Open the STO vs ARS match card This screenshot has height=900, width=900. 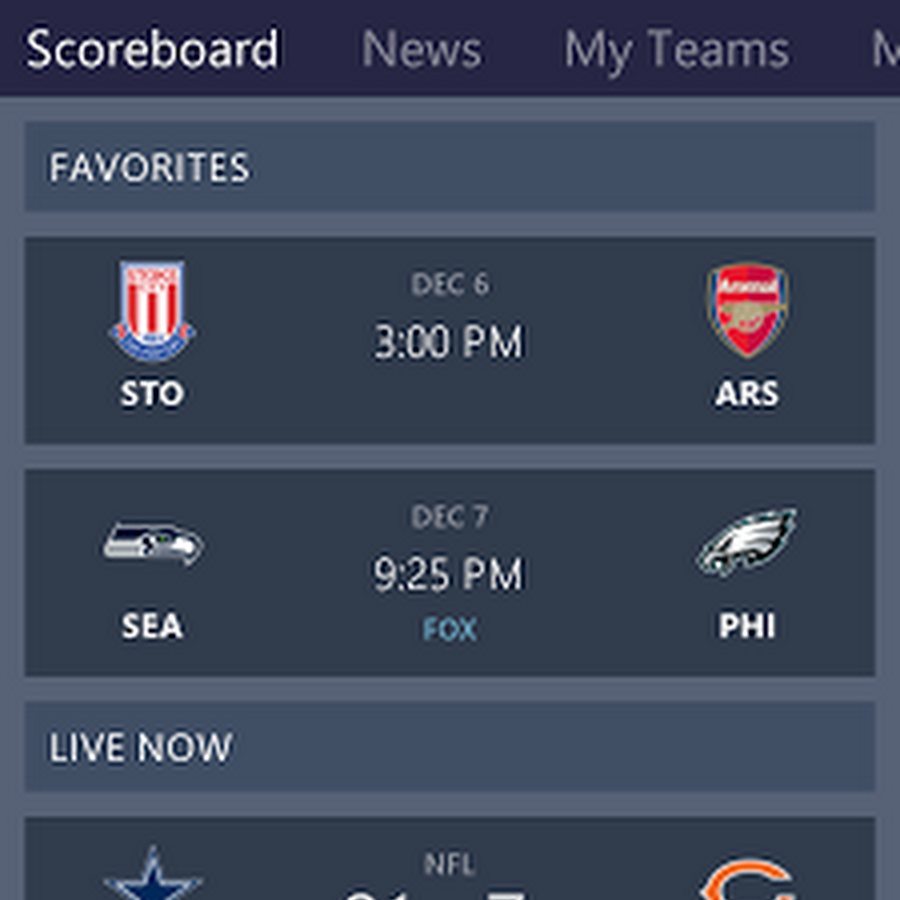(x=449, y=341)
